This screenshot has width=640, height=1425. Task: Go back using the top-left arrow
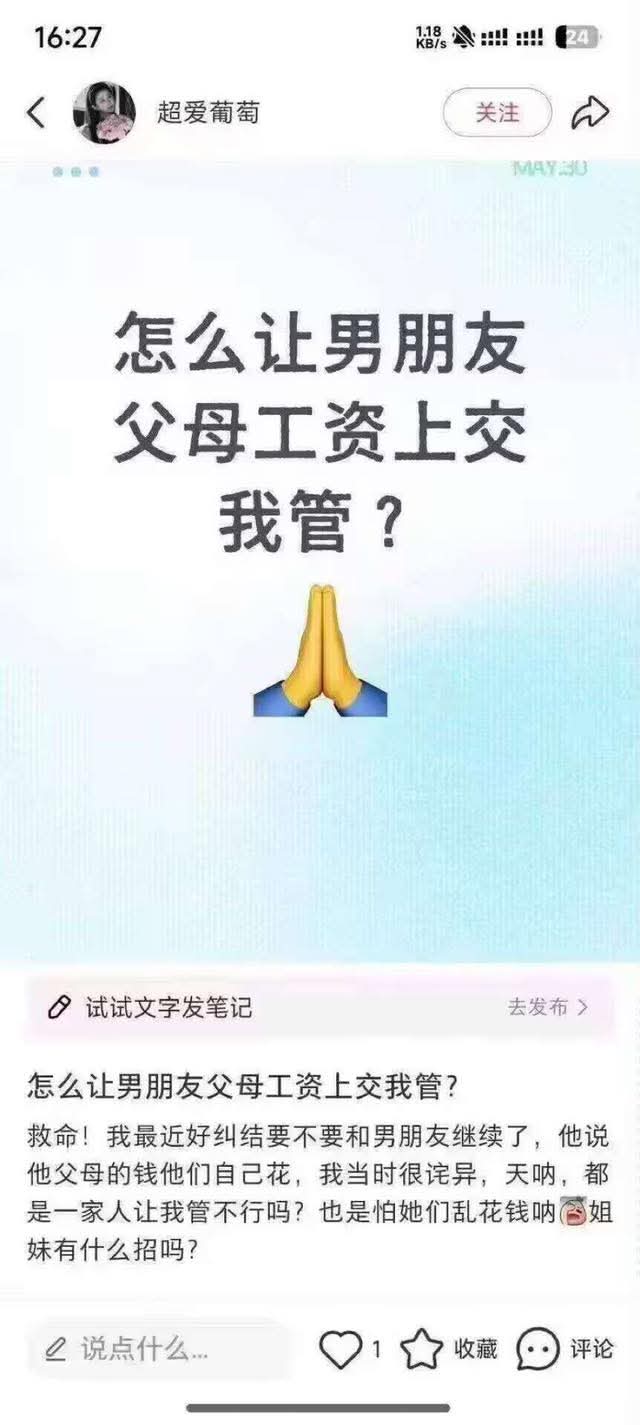pos(36,113)
